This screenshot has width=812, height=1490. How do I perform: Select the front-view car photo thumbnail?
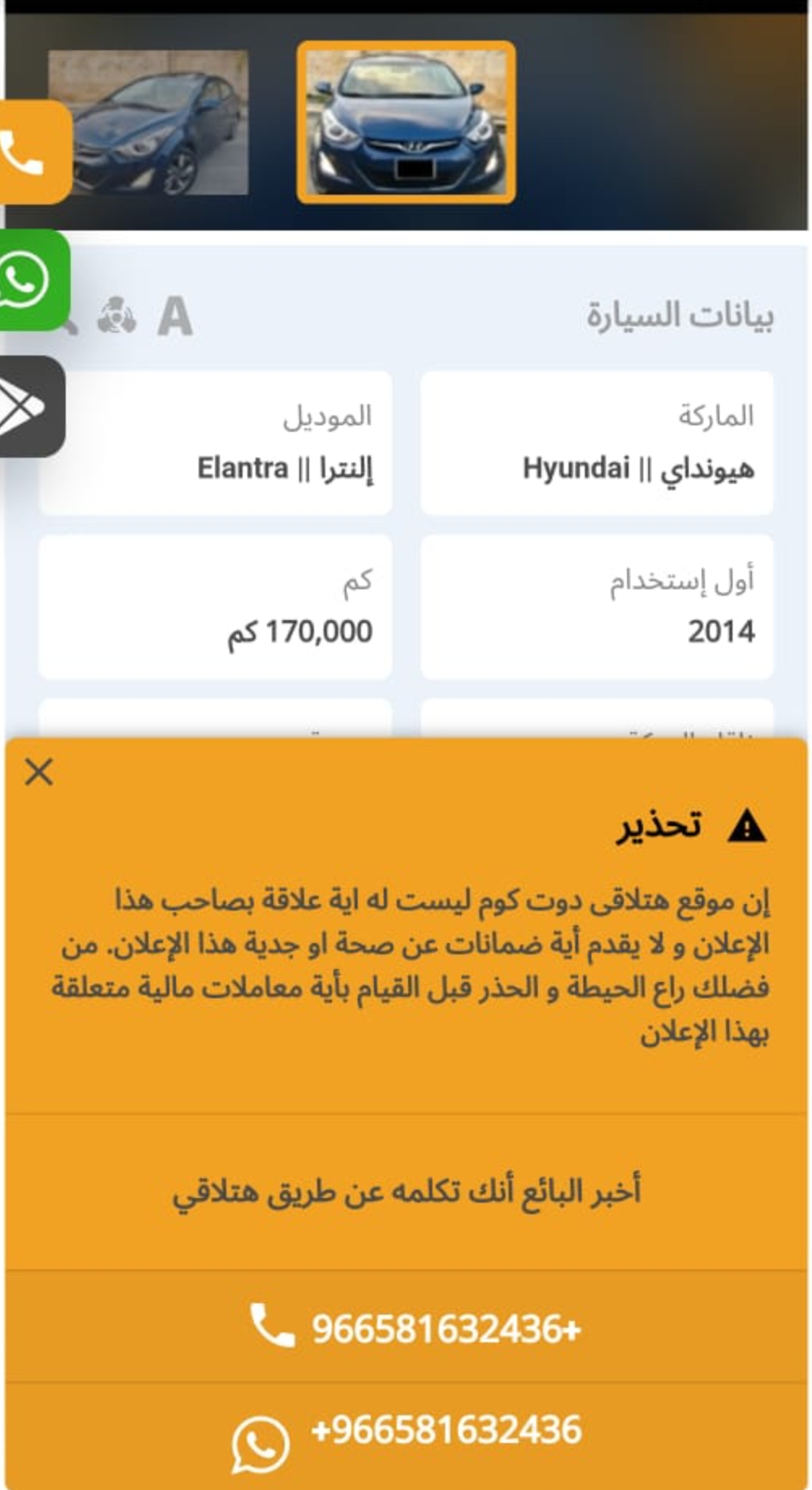coord(406,123)
